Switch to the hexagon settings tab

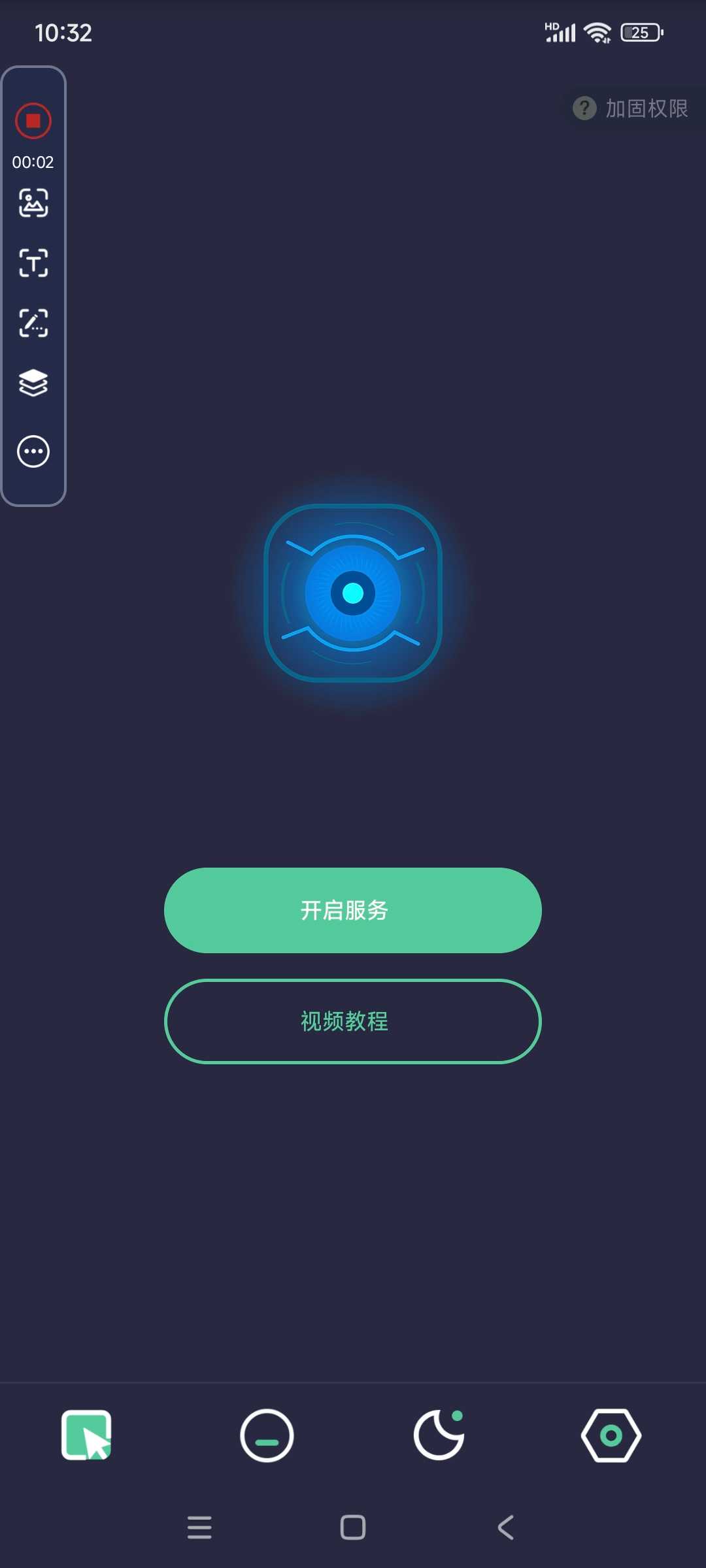[x=611, y=1435]
